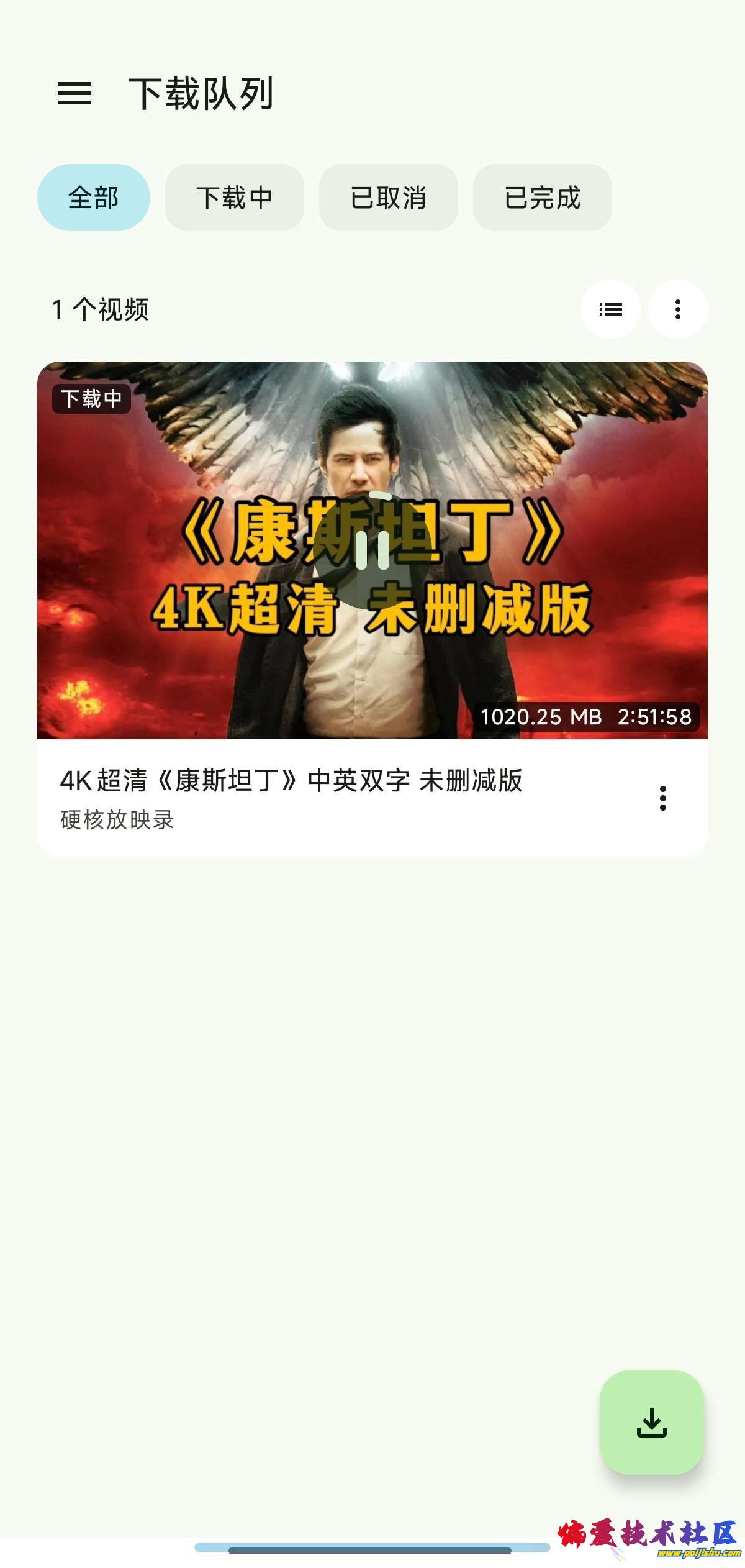This screenshot has height=1568, width=745.
Task: Show the 已取消 downloads
Action: (388, 198)
